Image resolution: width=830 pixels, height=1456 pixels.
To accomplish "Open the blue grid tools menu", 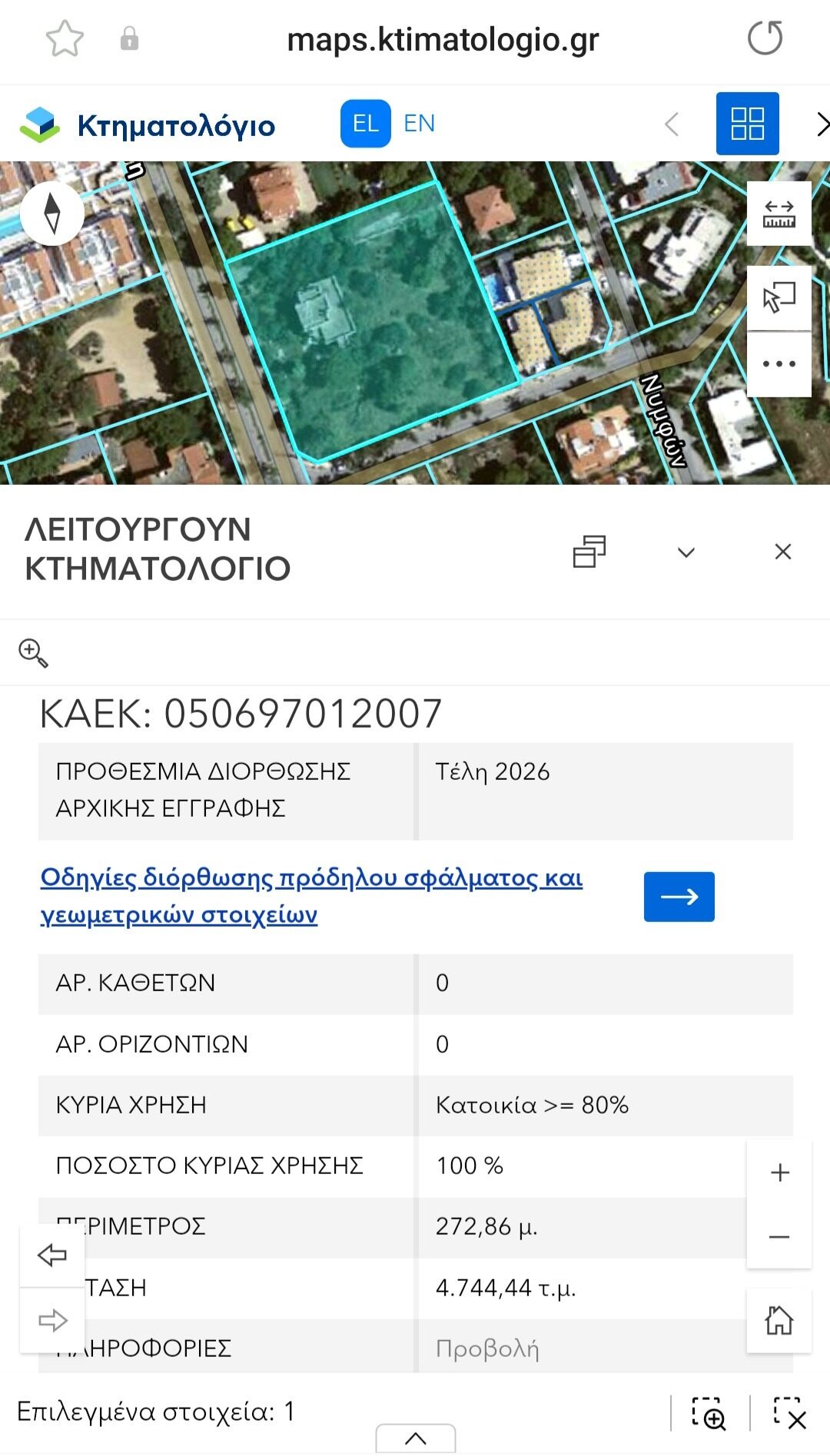I will (x=747, y=124).
